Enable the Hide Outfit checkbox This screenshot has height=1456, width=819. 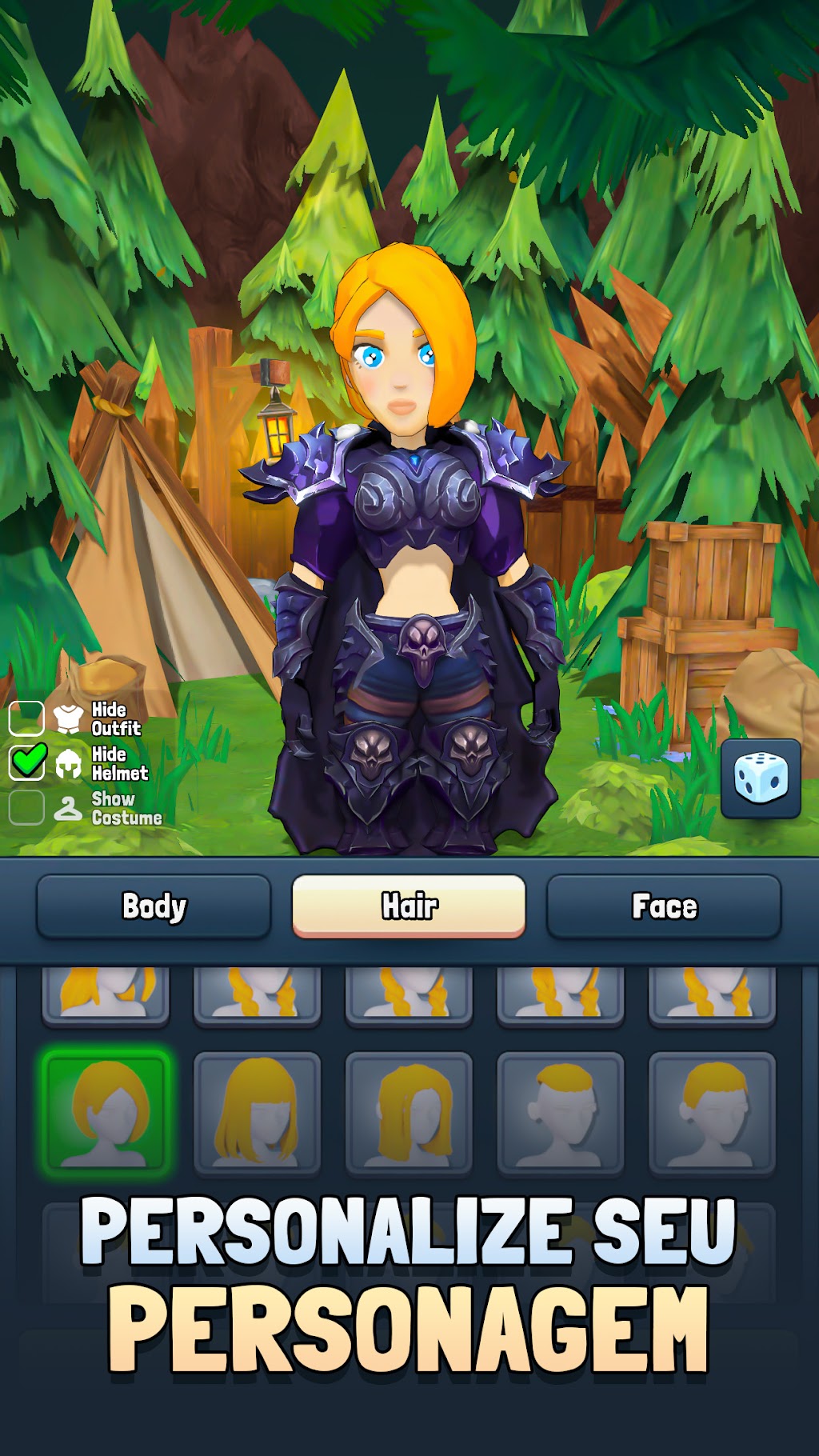(x=26, y=718)
